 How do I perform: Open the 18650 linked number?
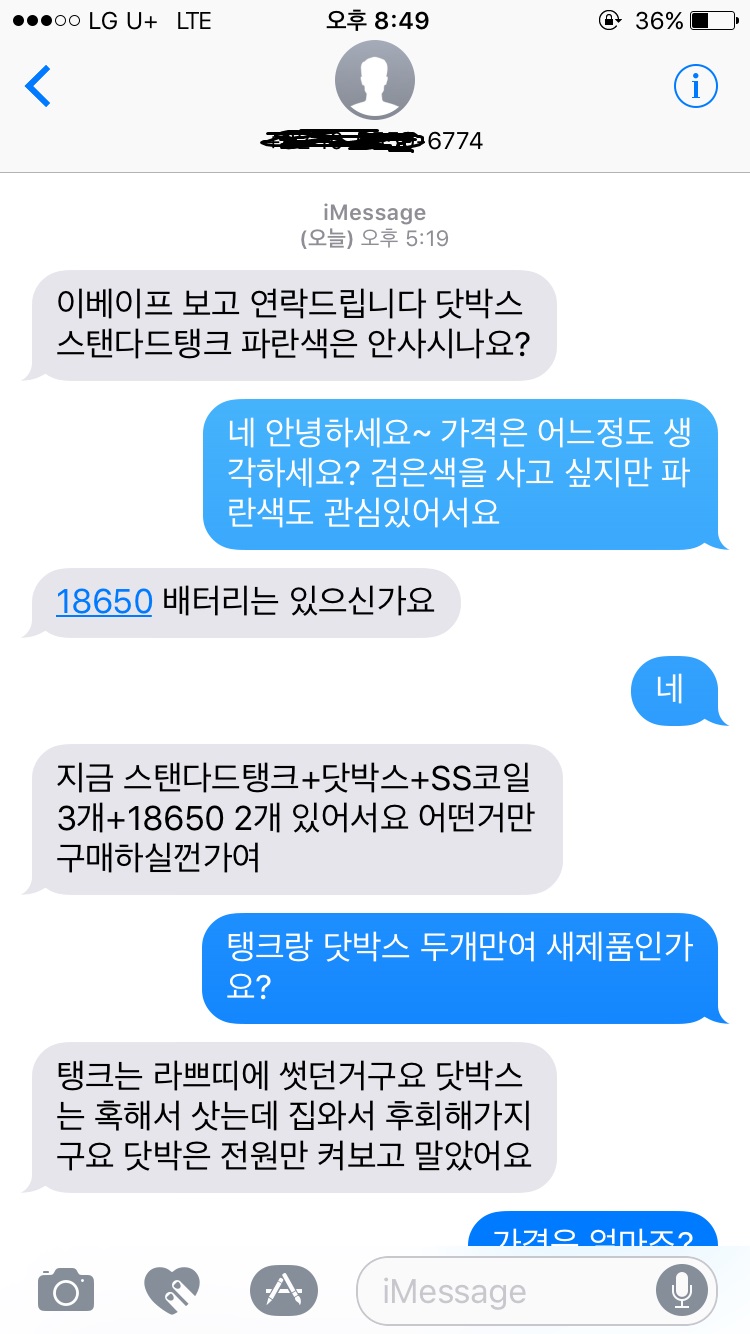click(104, 601)
